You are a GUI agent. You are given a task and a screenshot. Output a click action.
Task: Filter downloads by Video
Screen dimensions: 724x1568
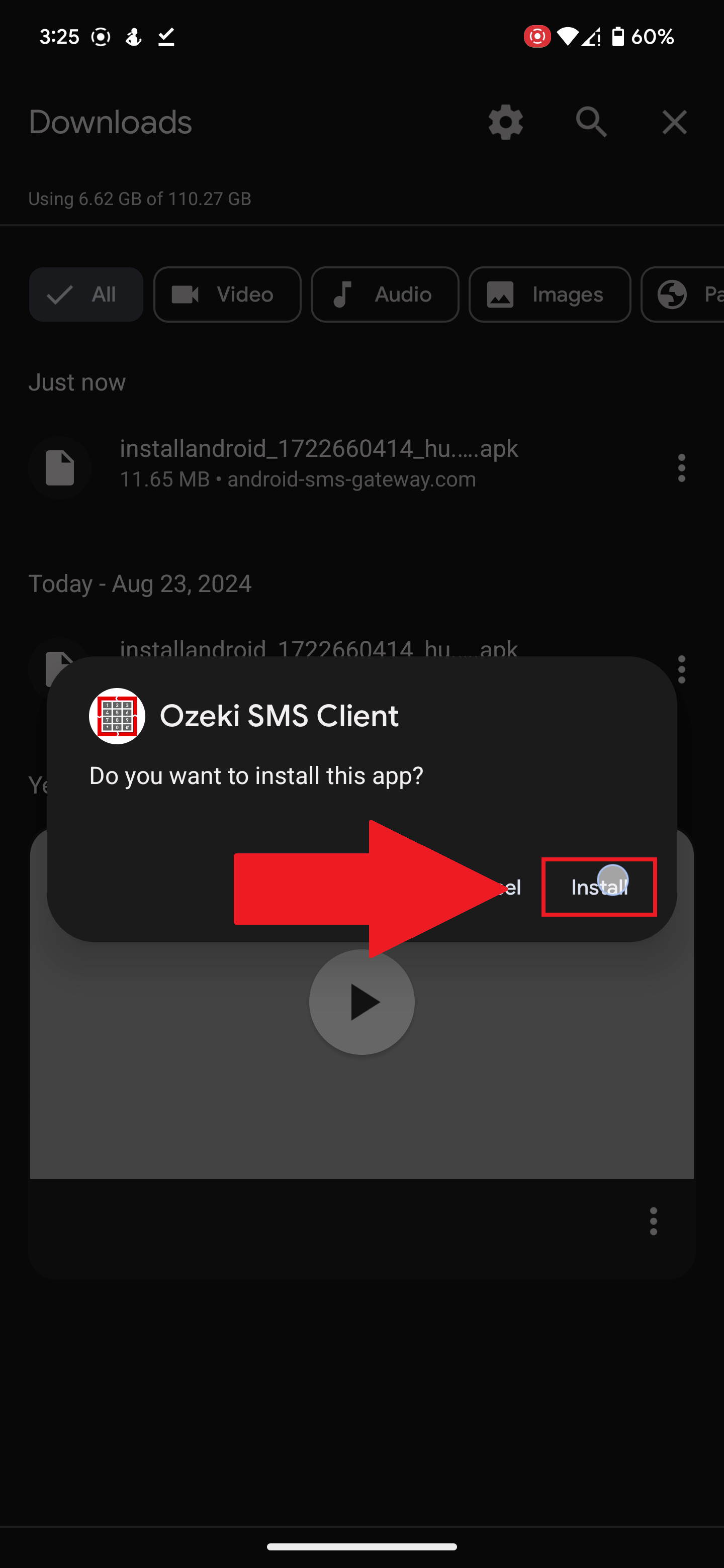pyautogui.click(x=227, y=295)
